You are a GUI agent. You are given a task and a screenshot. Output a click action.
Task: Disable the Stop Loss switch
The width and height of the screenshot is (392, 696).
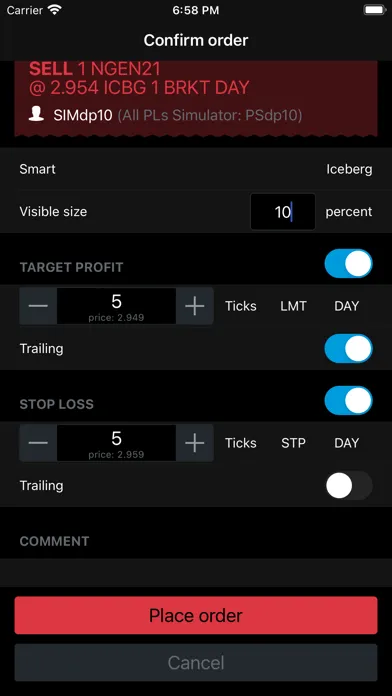(348, 400)
